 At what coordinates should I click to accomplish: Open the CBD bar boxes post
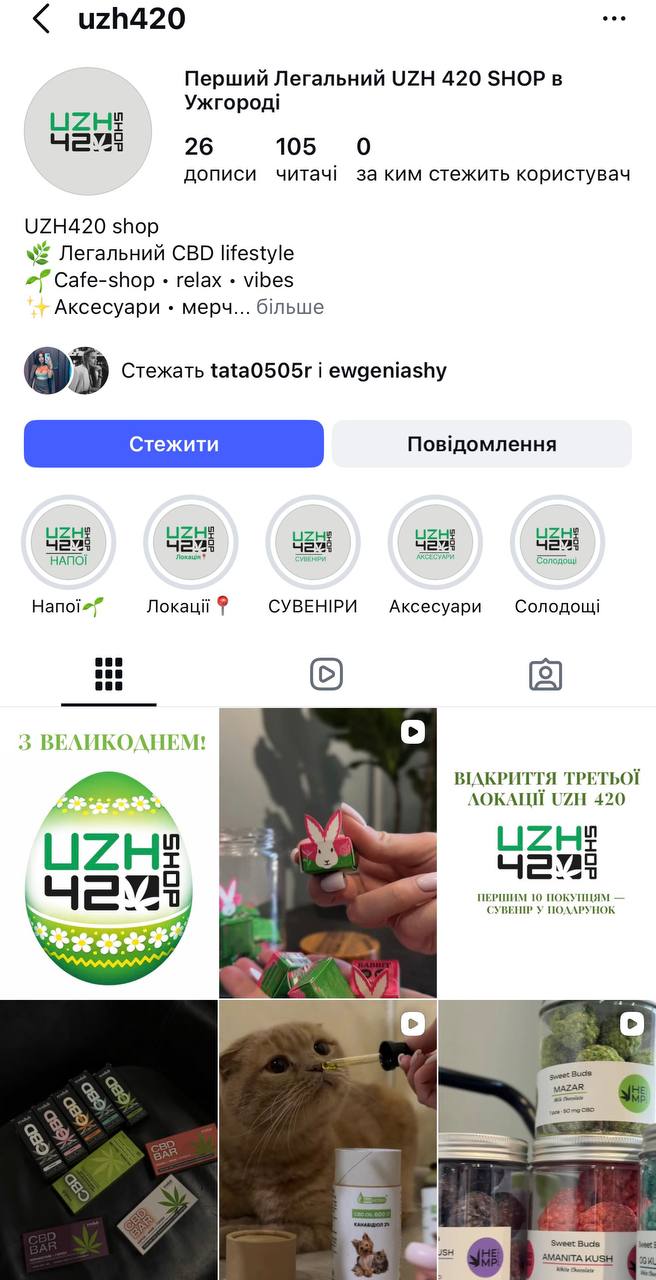(x=108, y=1140)
